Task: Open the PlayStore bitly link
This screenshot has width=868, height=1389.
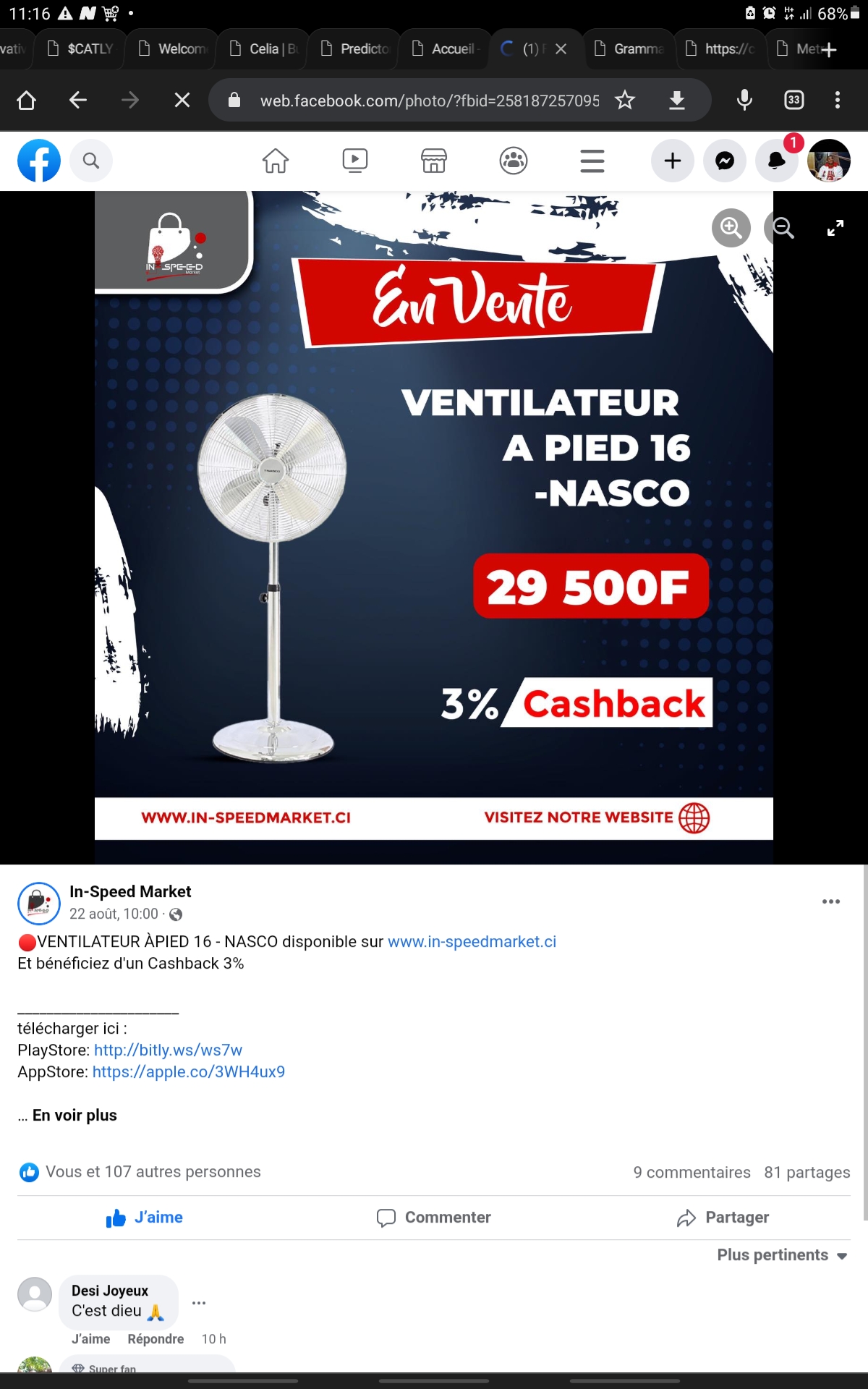Action: click(168, 1050)
